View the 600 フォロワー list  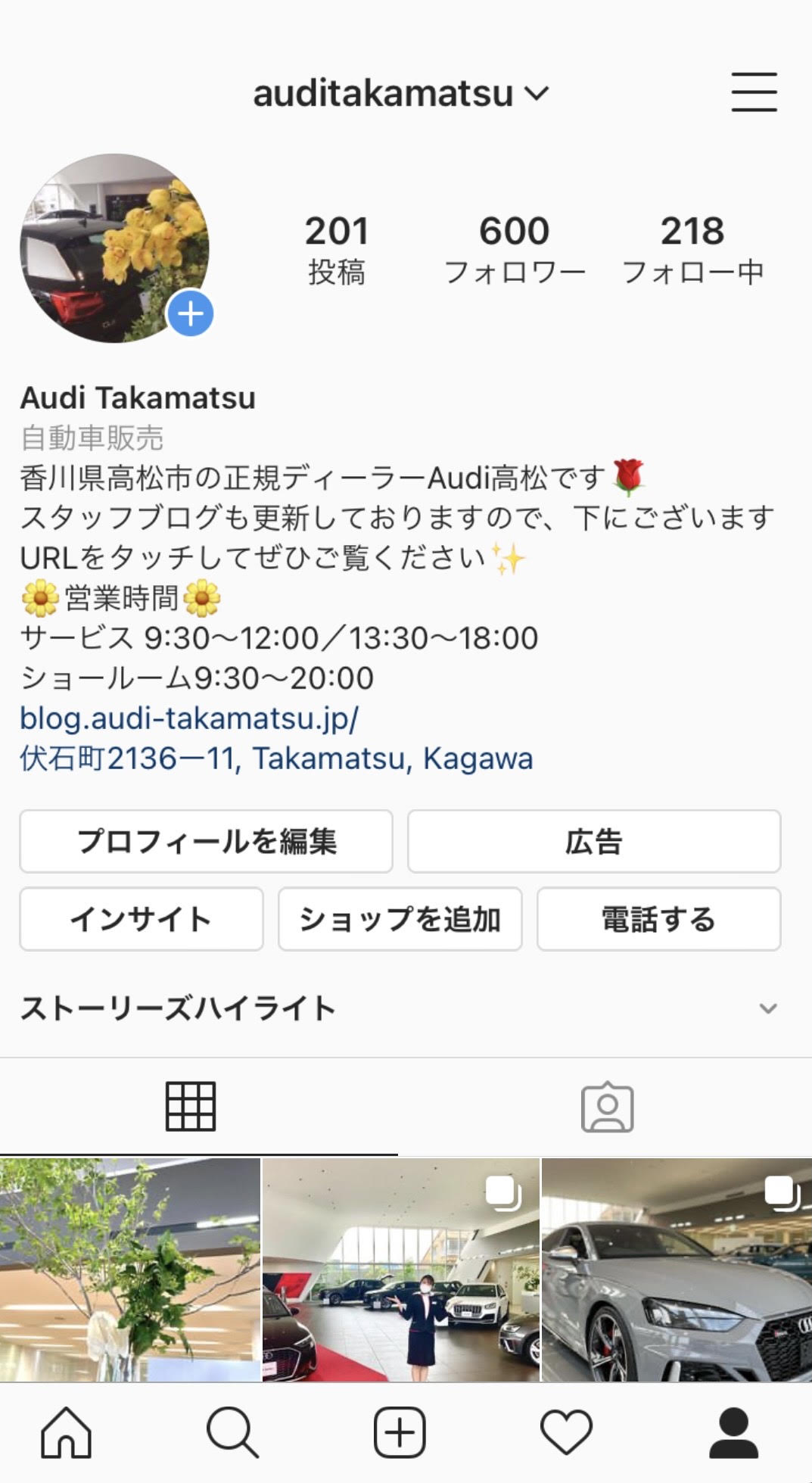515,250
